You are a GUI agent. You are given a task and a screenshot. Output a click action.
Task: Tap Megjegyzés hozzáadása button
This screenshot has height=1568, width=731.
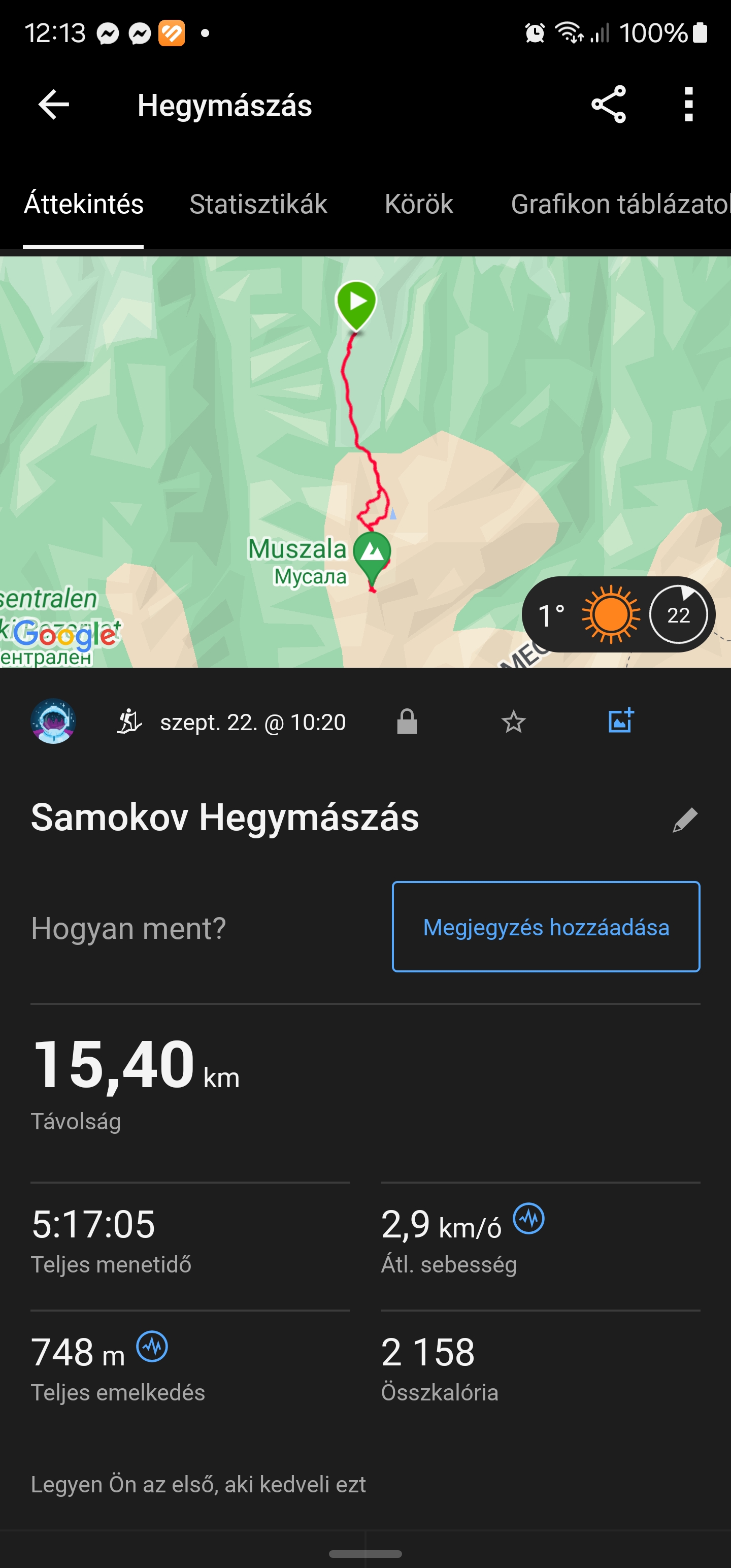(x=546, y=927)
